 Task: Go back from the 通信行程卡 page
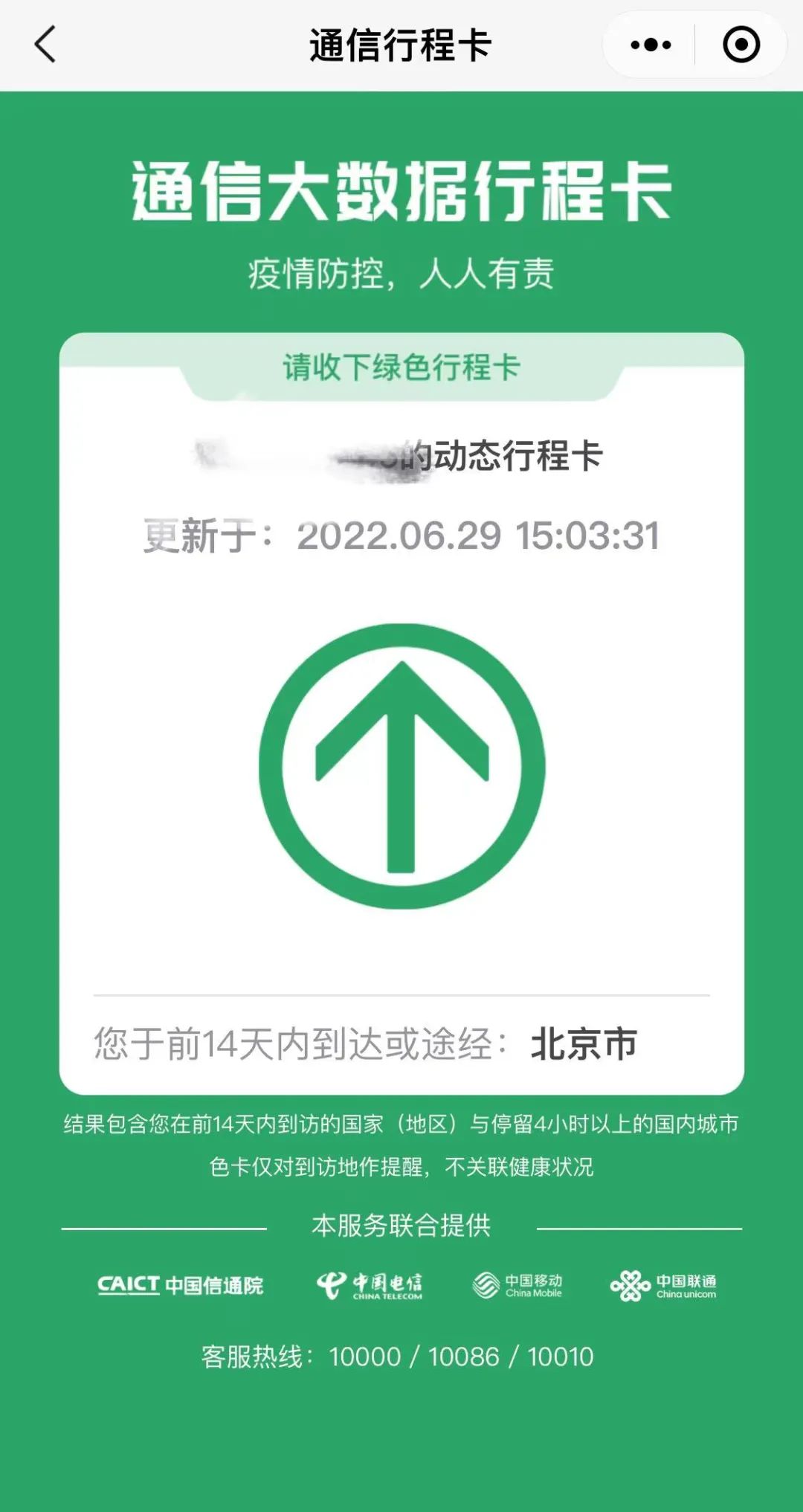point(46,45)
